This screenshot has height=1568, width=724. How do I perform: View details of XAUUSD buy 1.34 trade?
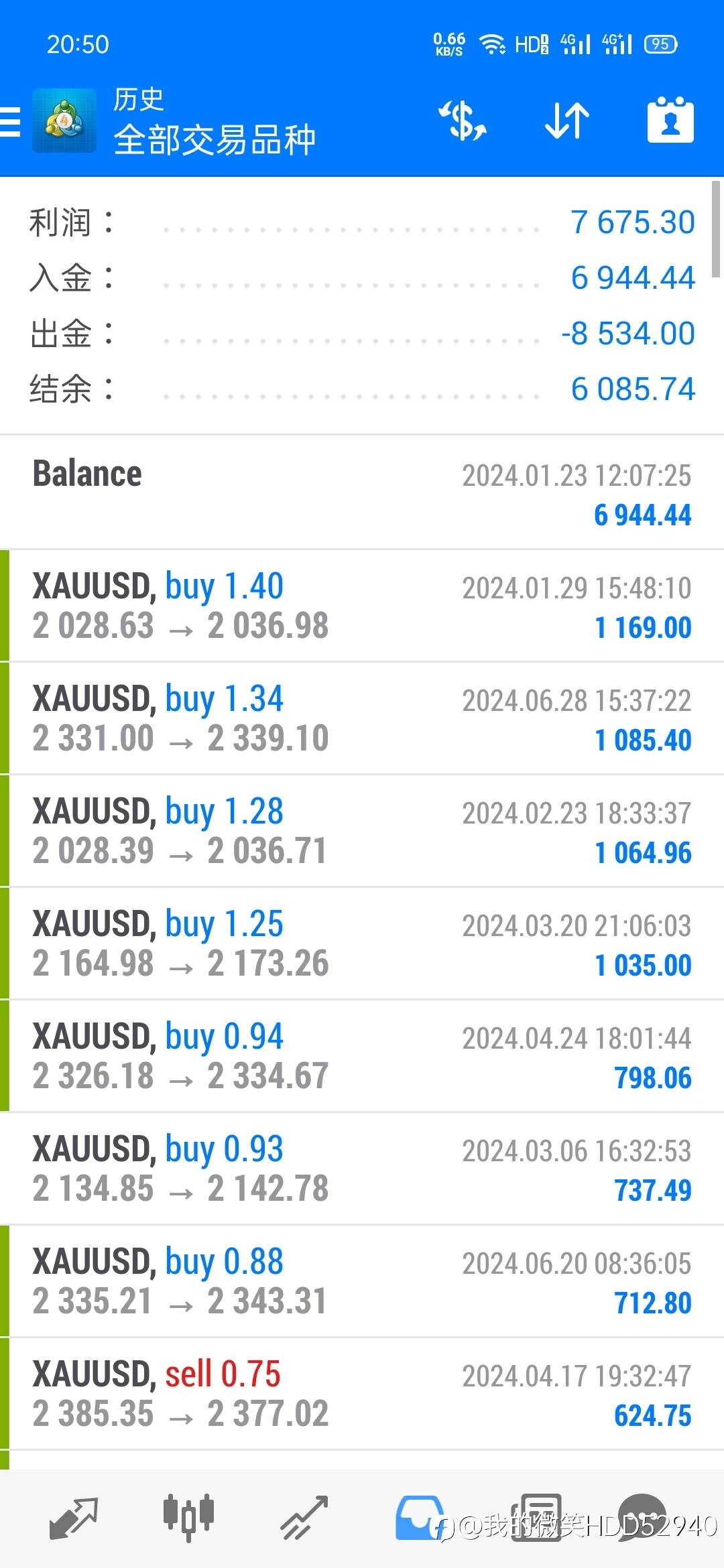362,718
